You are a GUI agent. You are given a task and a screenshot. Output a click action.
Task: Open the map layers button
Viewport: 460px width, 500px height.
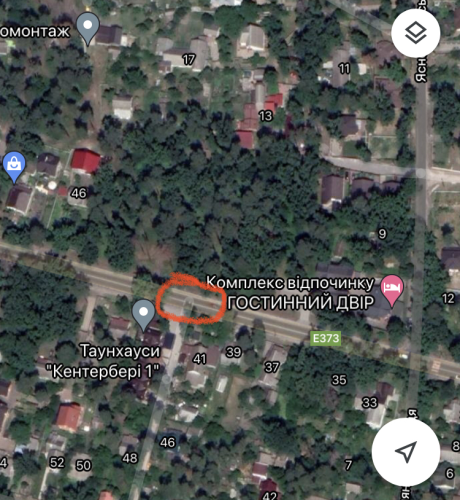click(x=416, y=33)
